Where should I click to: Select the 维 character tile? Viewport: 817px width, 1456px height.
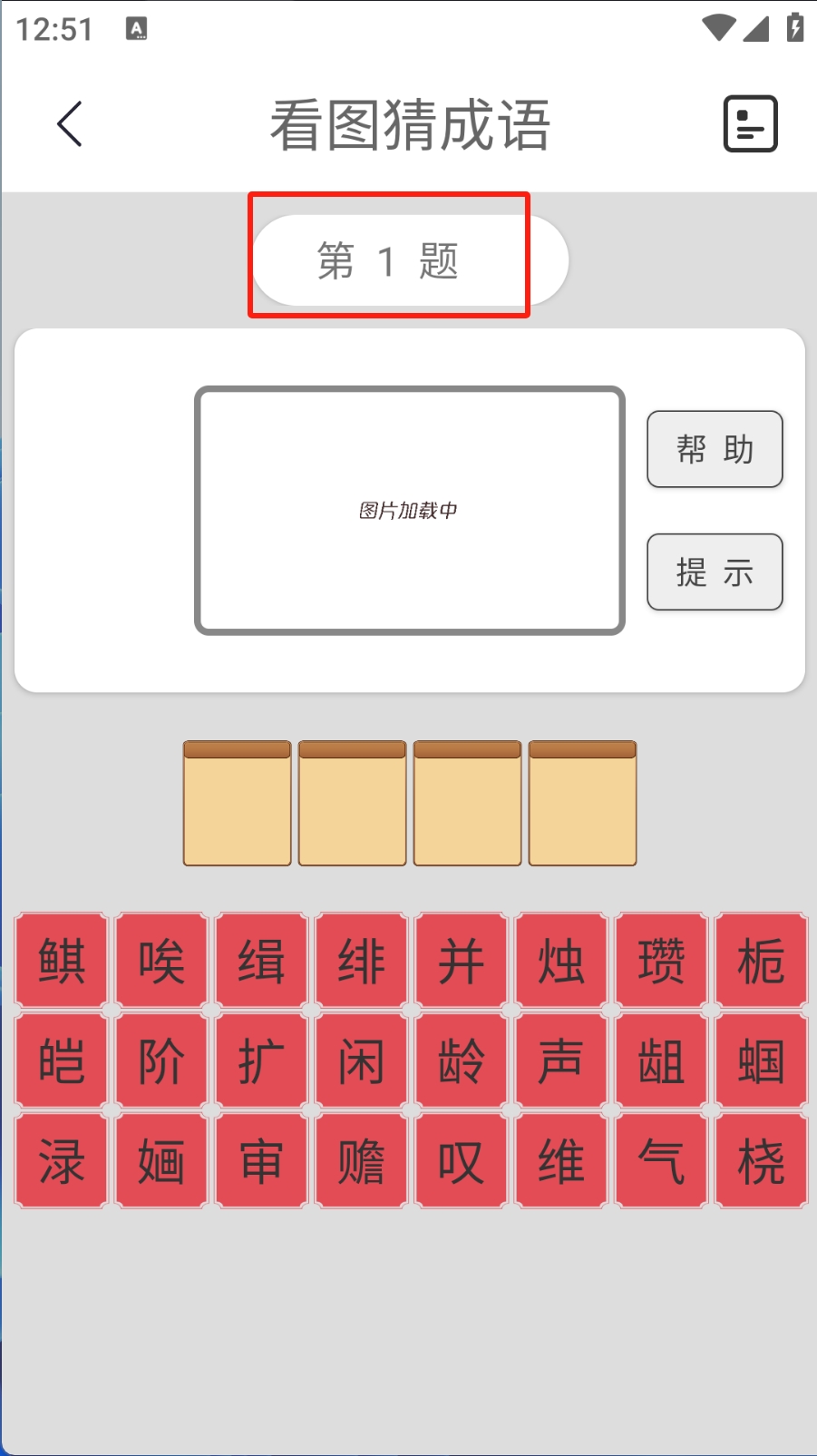tap(560, 1161)
